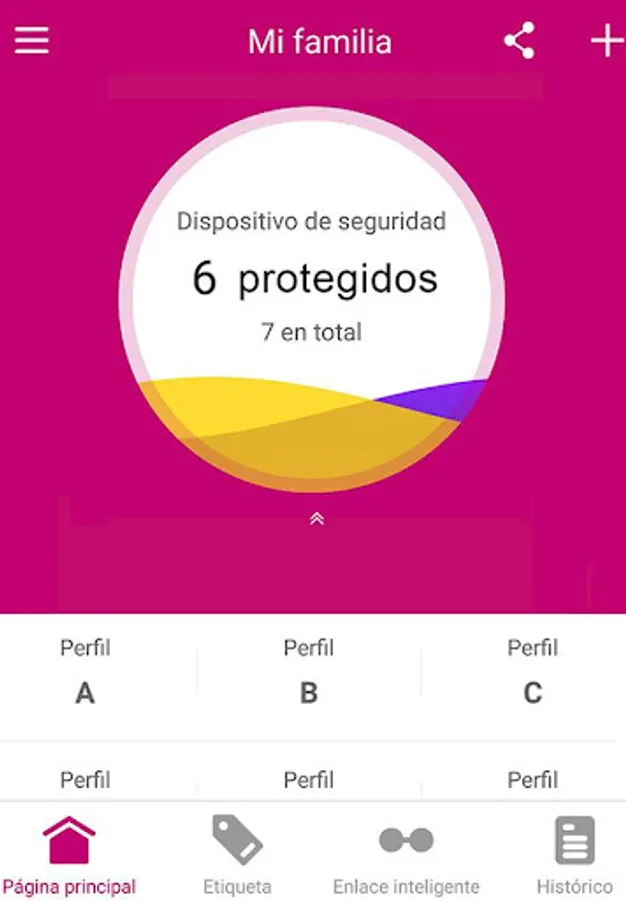This screenshot has width=626, height=900.
Task: Expand the panel with the double chevron
Action: [317, 518]
